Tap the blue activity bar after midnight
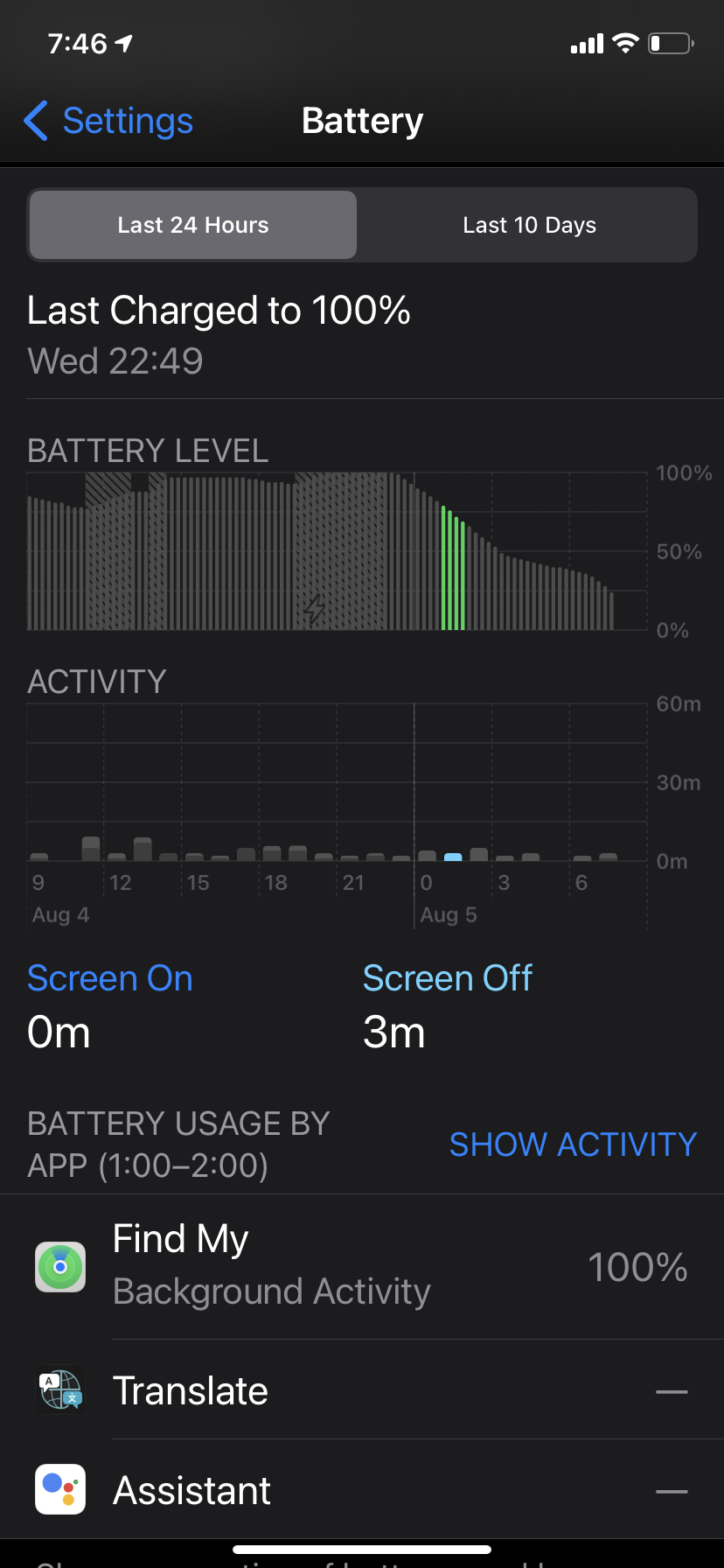Screen dimensions: 724x1568 pyautogui.click(x=453, y=857)
